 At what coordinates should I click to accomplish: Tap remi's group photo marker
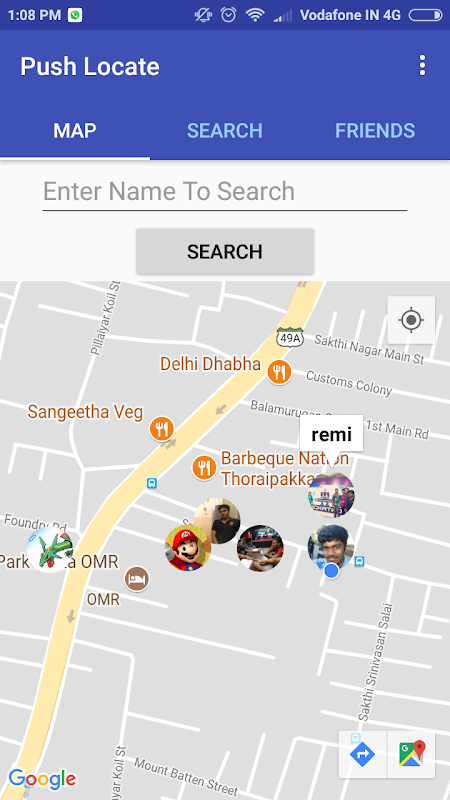coord(331,494)
